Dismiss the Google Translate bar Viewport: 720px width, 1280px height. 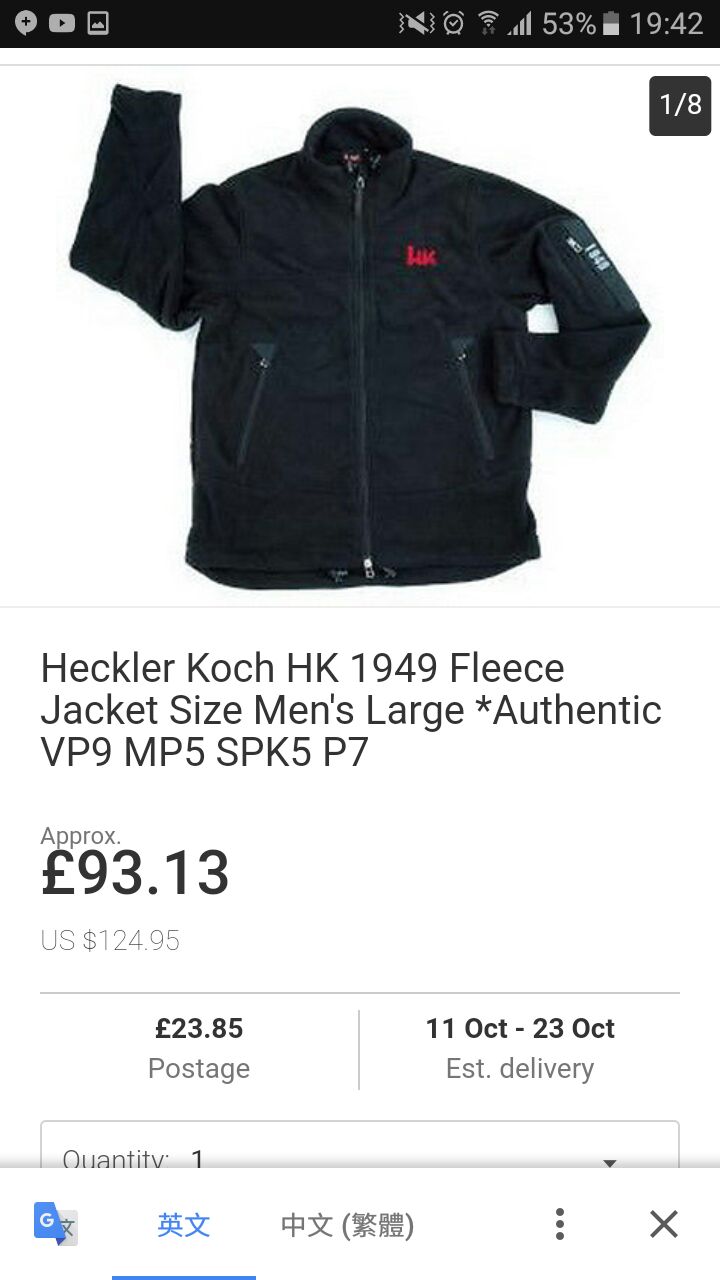point(664,1224)
